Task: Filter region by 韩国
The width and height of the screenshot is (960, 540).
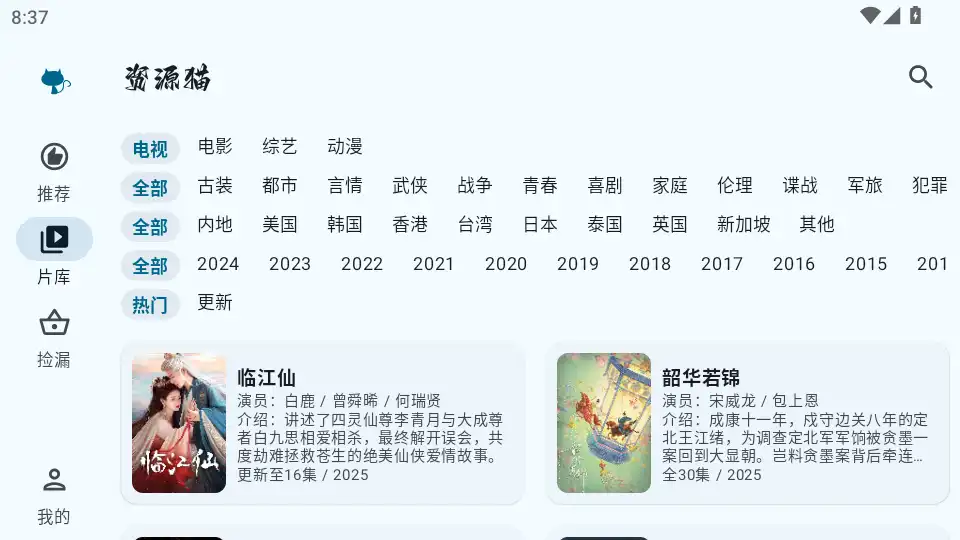Action: tap(345, 225)
